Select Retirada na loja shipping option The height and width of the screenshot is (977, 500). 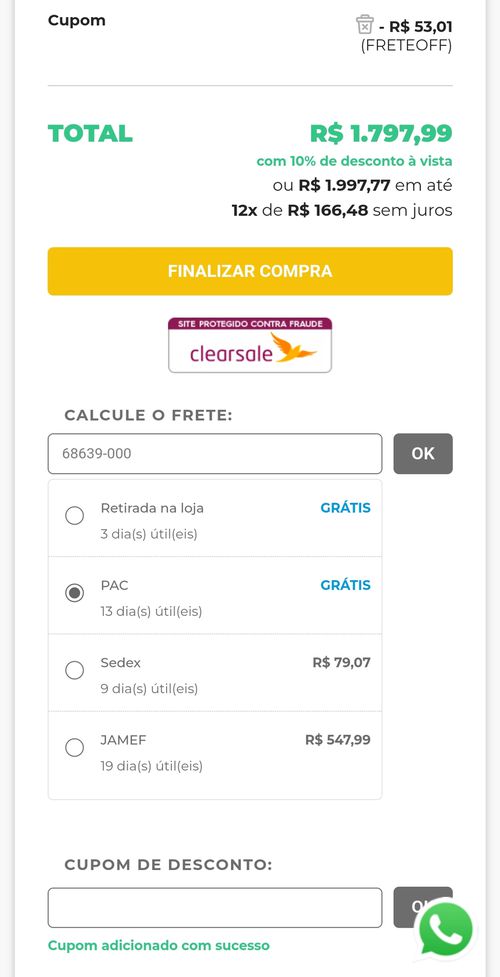pos(215,518)
